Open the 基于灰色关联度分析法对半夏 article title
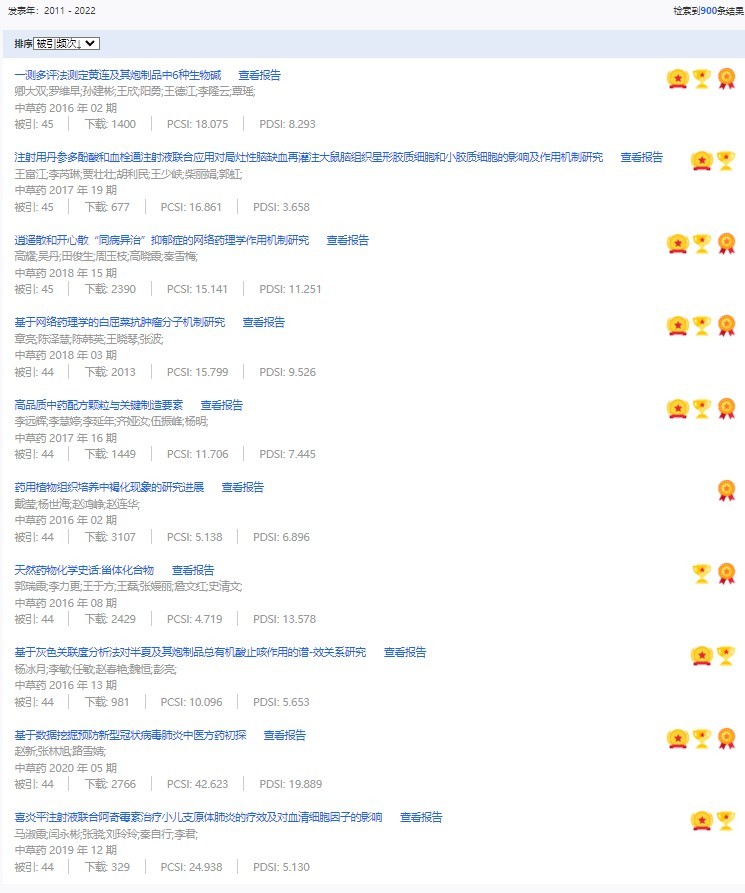Image resolution: width=745 pixels, height=893 pixels. pos(190,652)
